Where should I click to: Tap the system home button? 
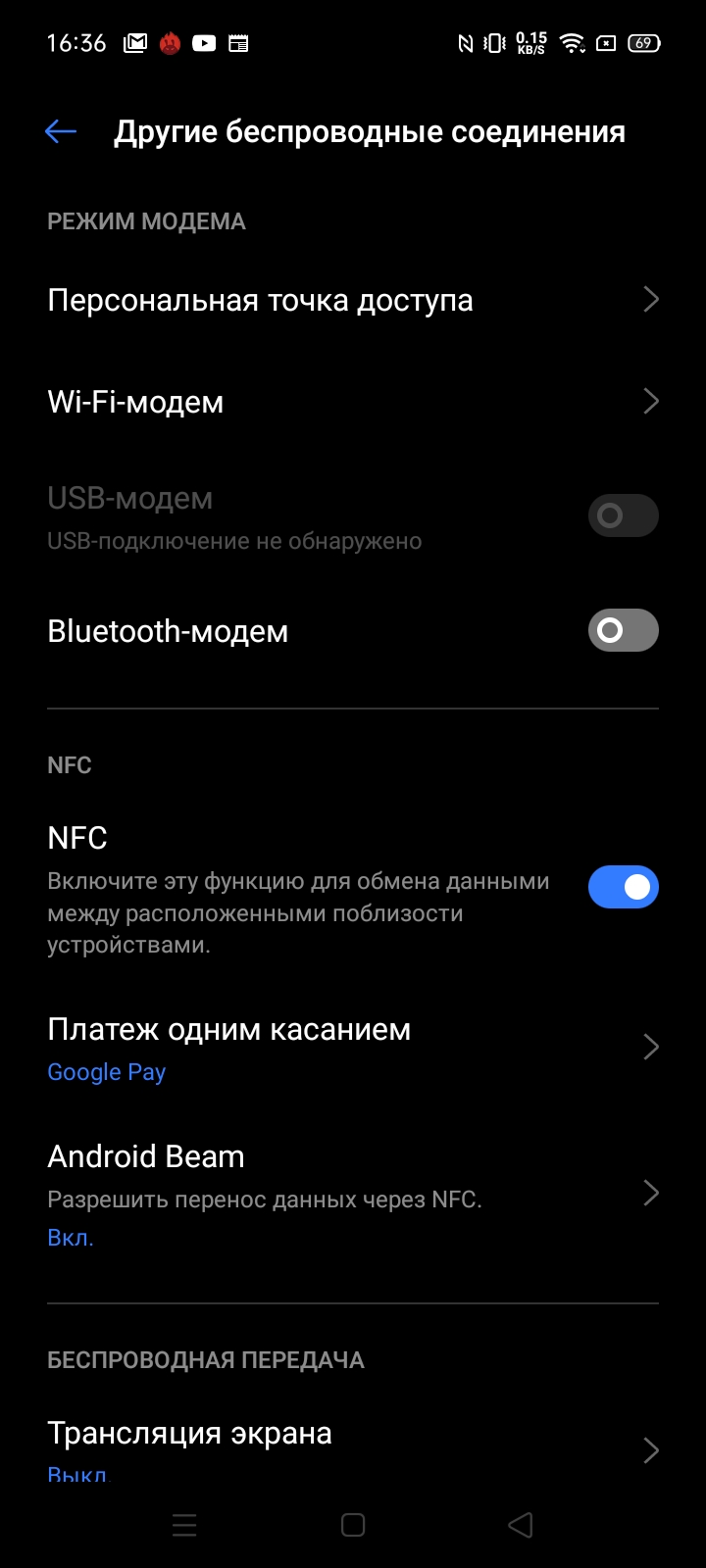click(x=353, y=1525)
